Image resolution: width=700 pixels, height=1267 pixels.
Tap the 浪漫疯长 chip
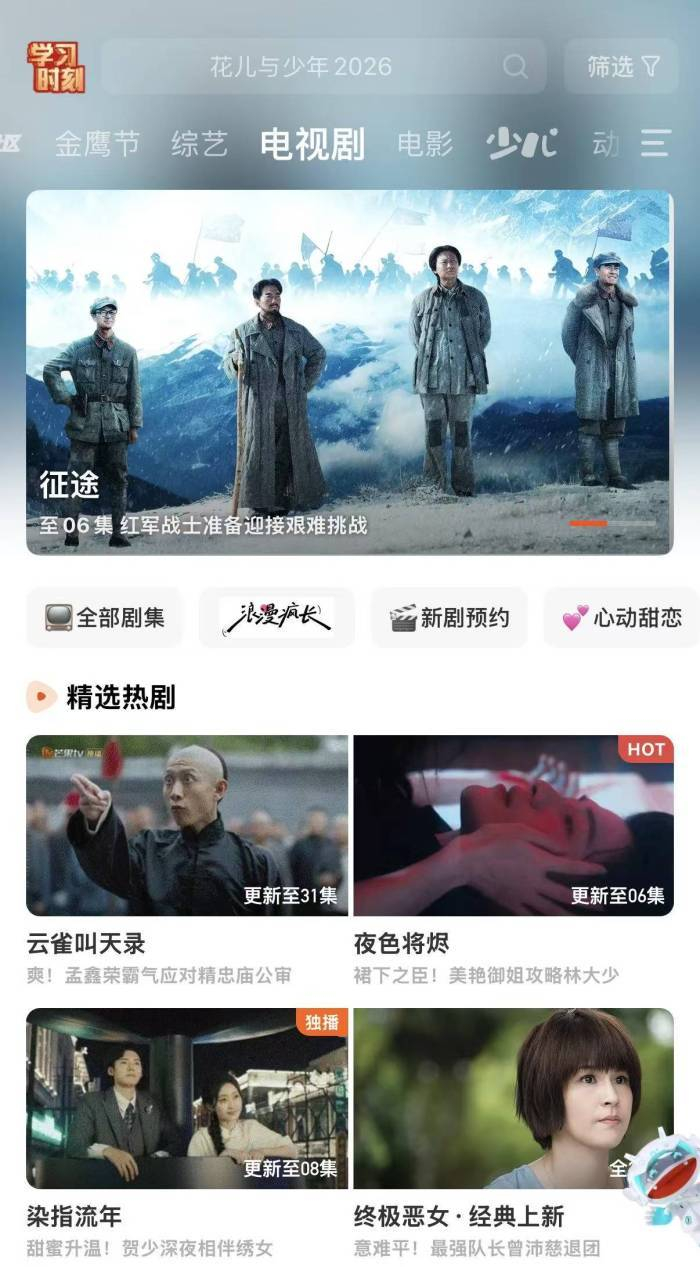point(277,618)
